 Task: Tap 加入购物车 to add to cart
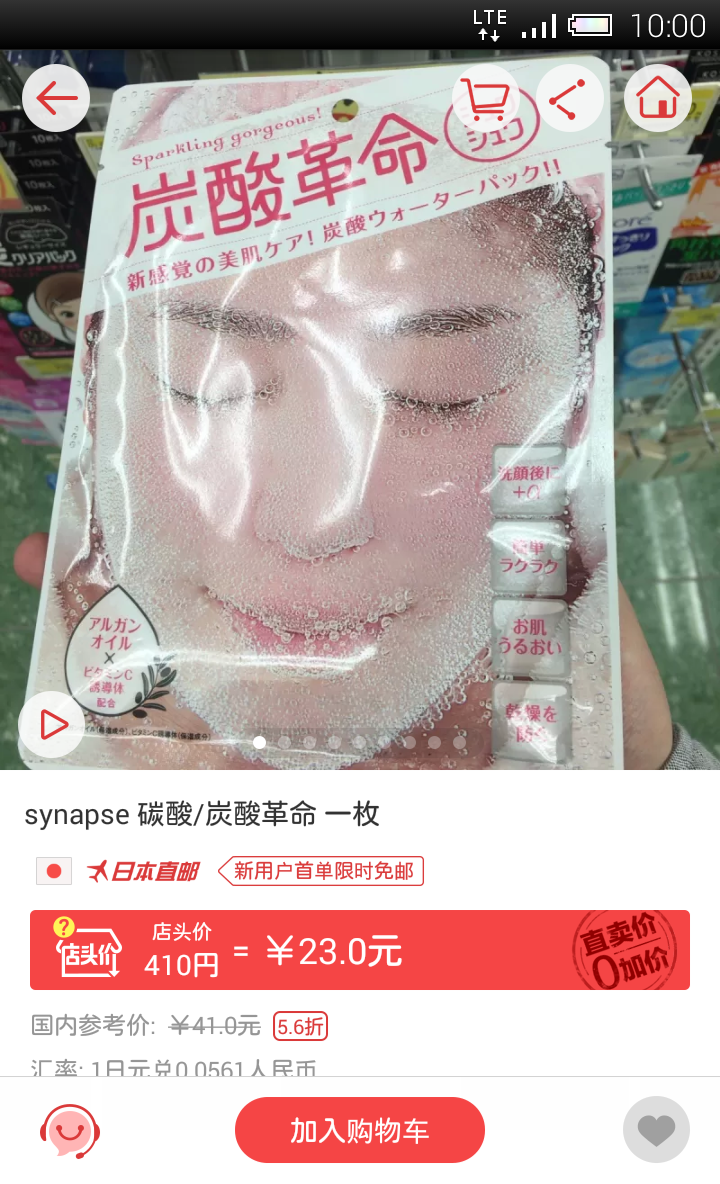[360, 1130]
